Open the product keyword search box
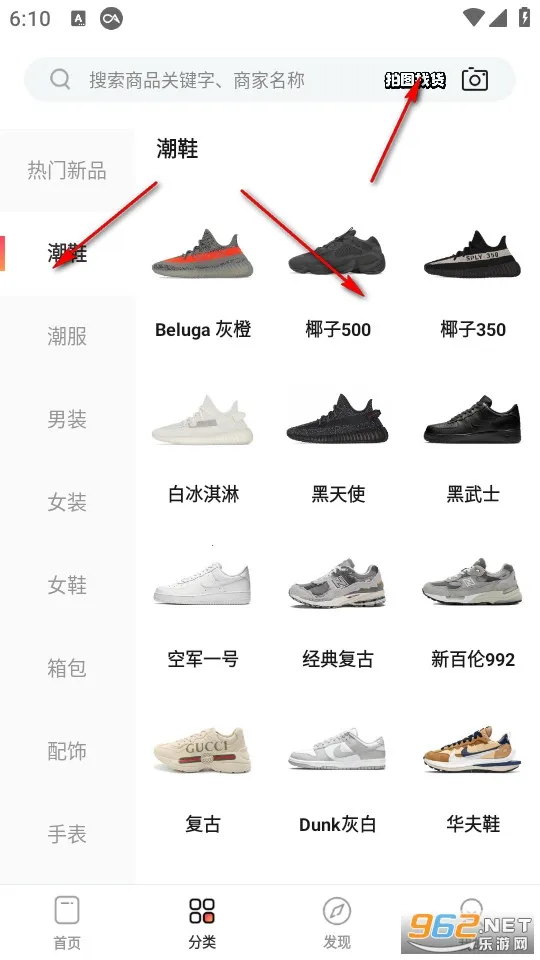Screen dimensions: 540x960 pyautogui.click(x=269, y=80)
